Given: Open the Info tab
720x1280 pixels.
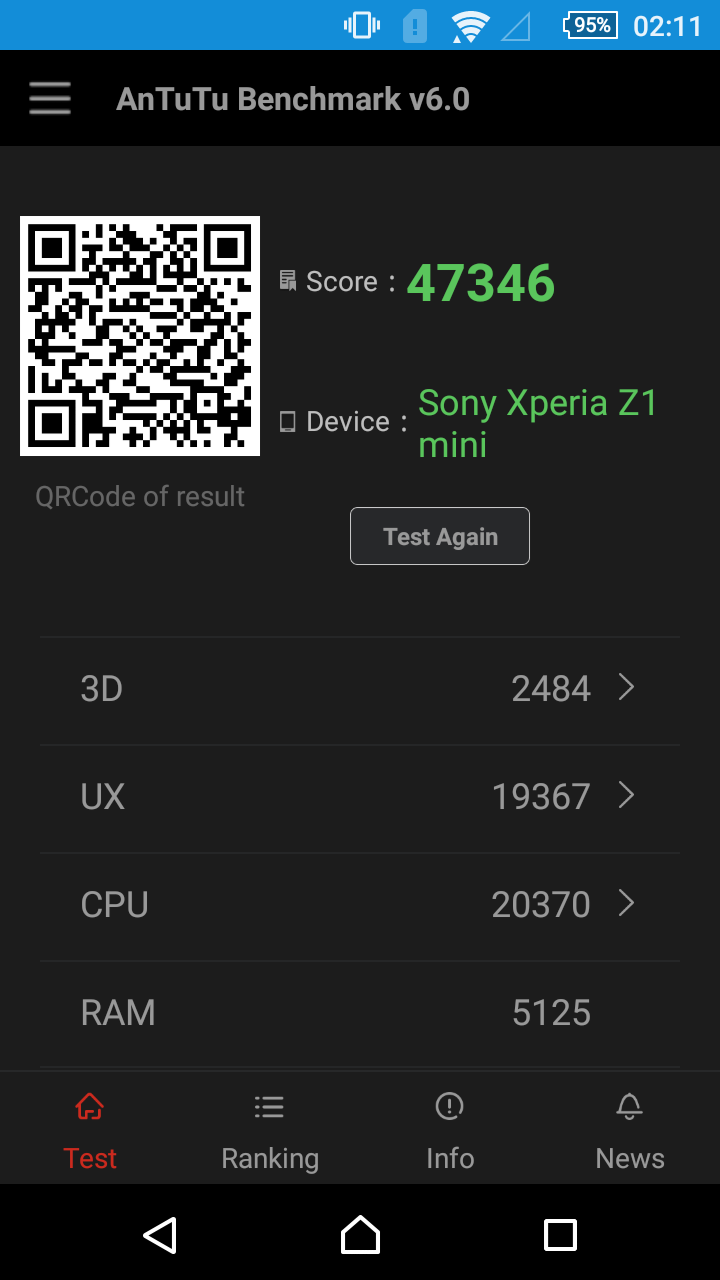Looking at the screenshot, I should point(450,1130).
